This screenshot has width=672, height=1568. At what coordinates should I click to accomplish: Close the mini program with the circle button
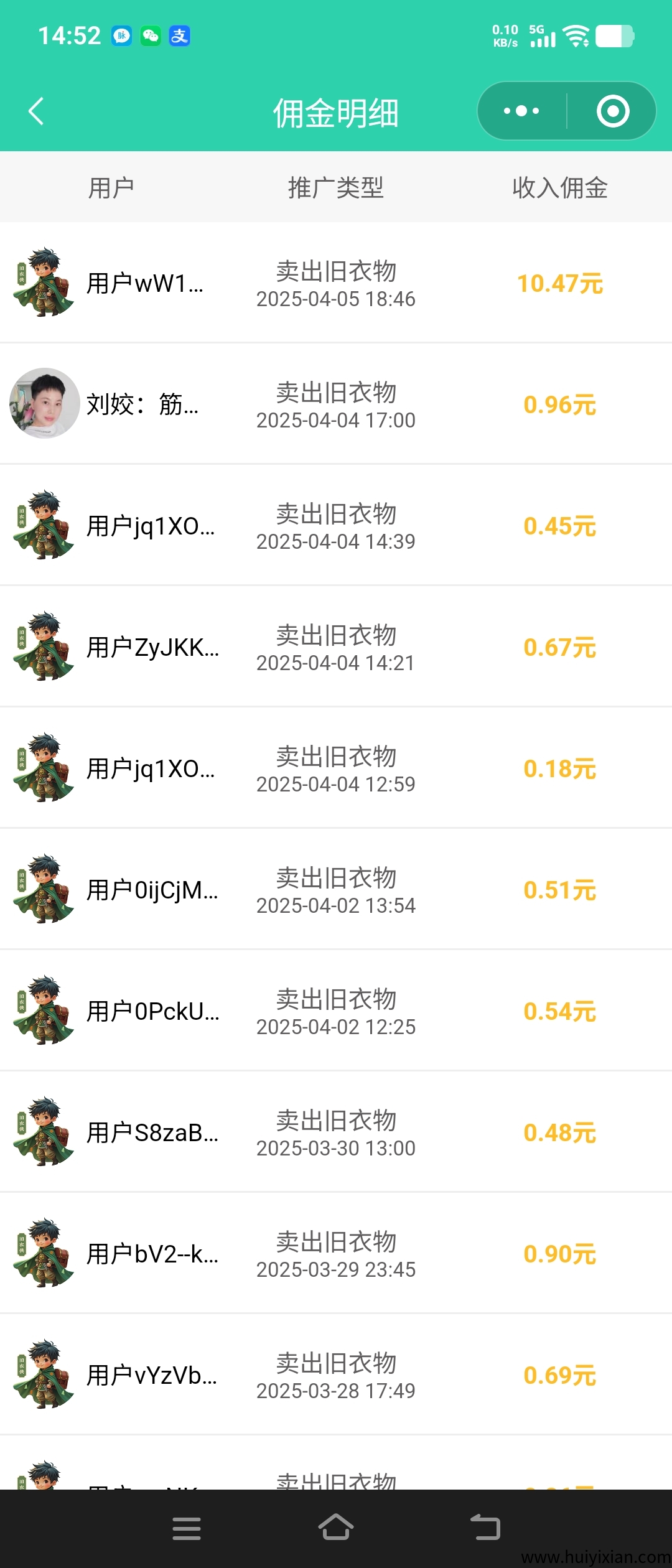tap(613, 111)
